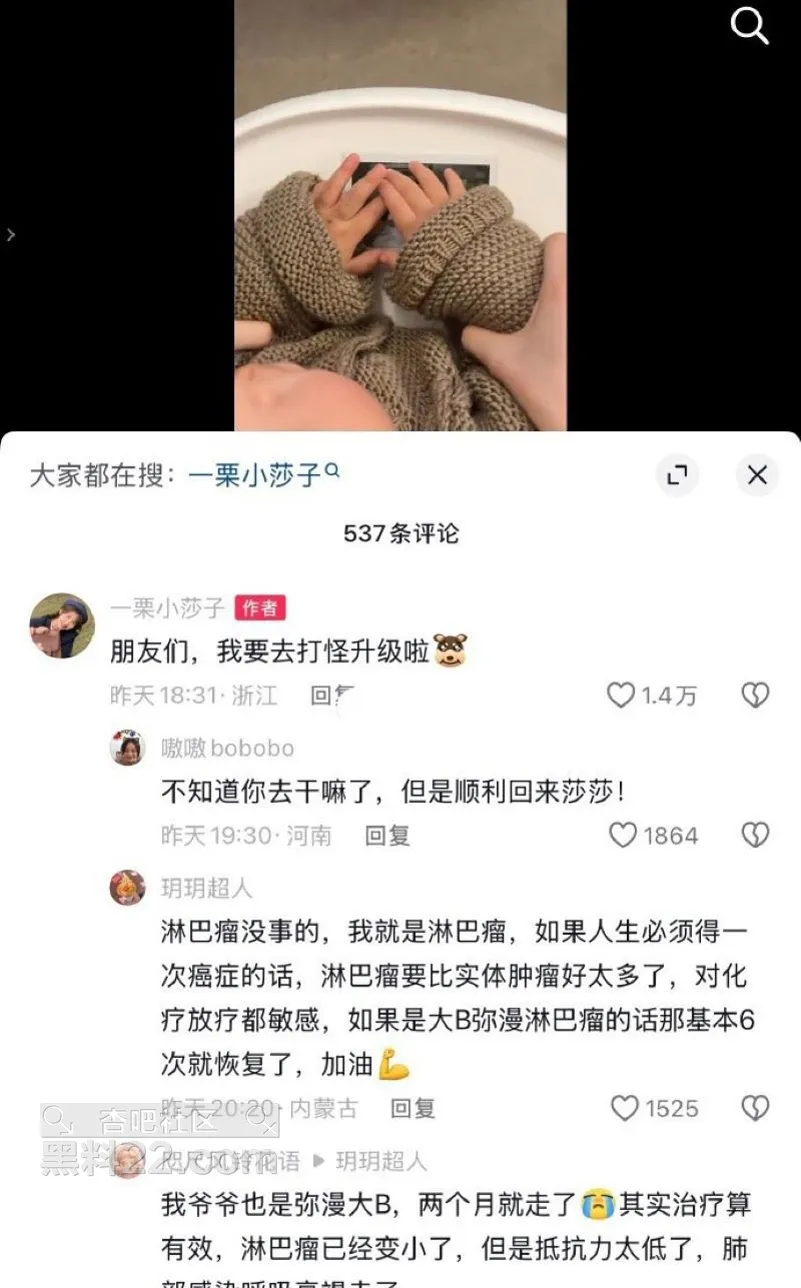Close the comments panel

(x=757, y=475)
